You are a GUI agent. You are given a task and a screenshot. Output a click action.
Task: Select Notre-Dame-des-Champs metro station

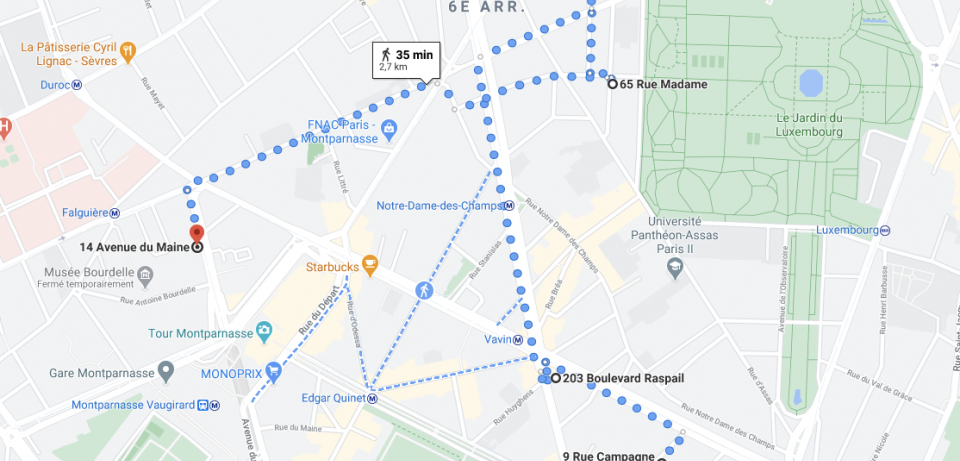point(508,206)
